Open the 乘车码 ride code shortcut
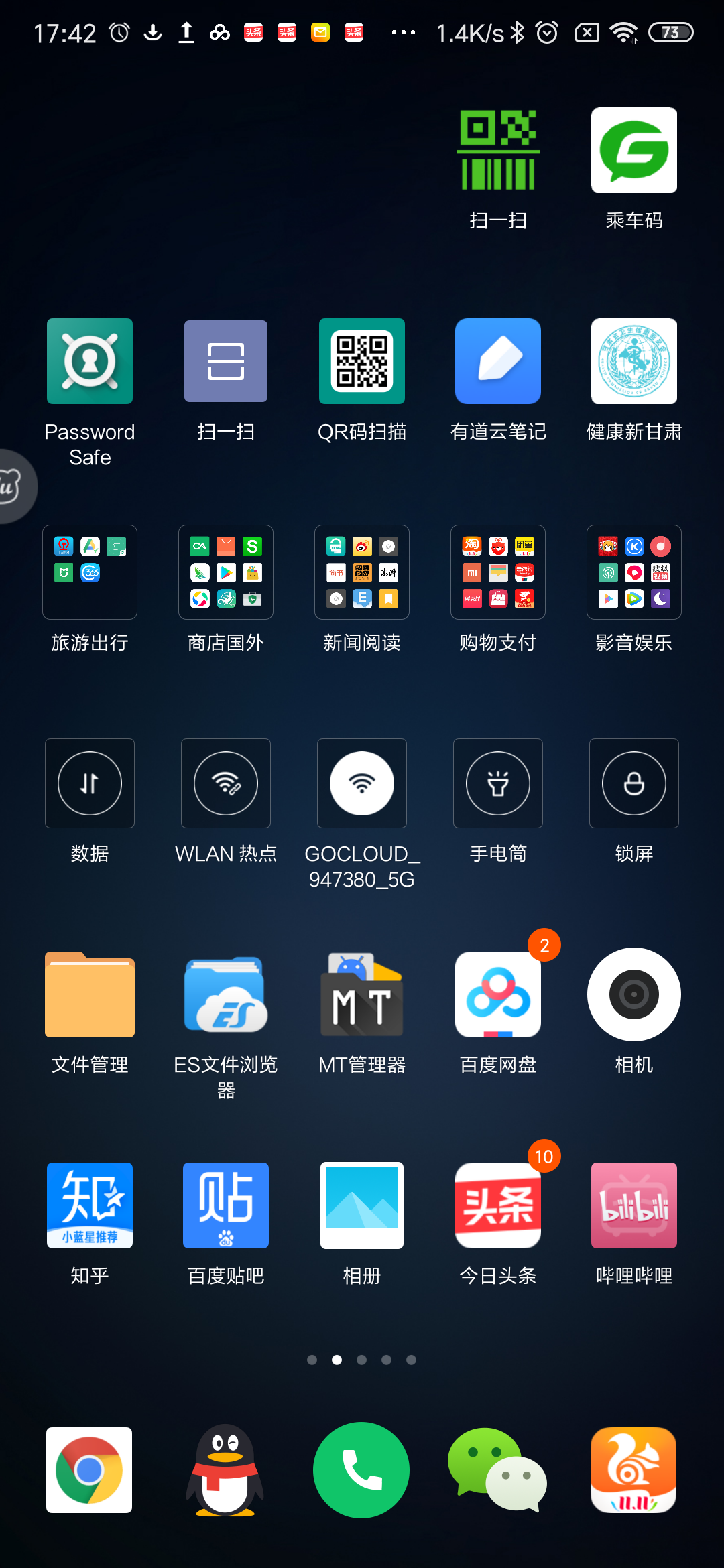Viewport: 724px width, 1568px height. click(x=633, y=151)
